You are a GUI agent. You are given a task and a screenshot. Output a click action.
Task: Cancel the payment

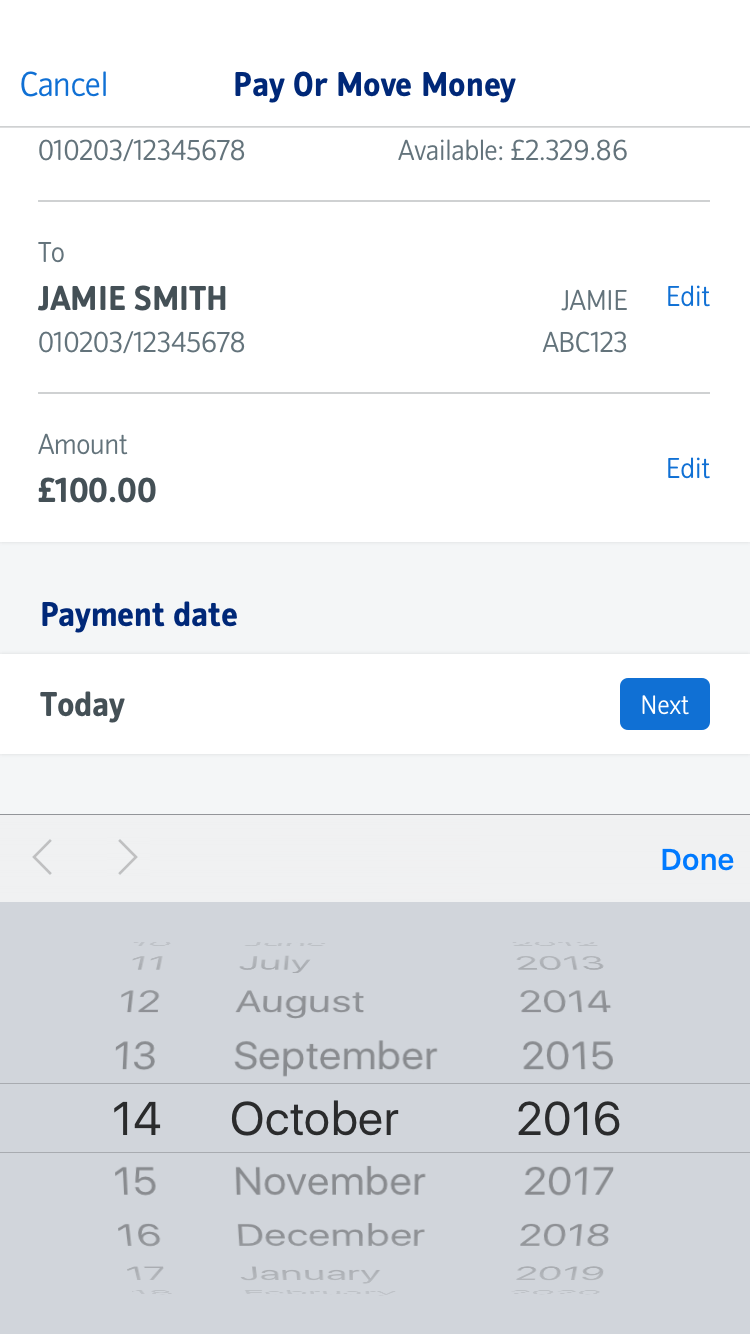[x=64, y=85]
